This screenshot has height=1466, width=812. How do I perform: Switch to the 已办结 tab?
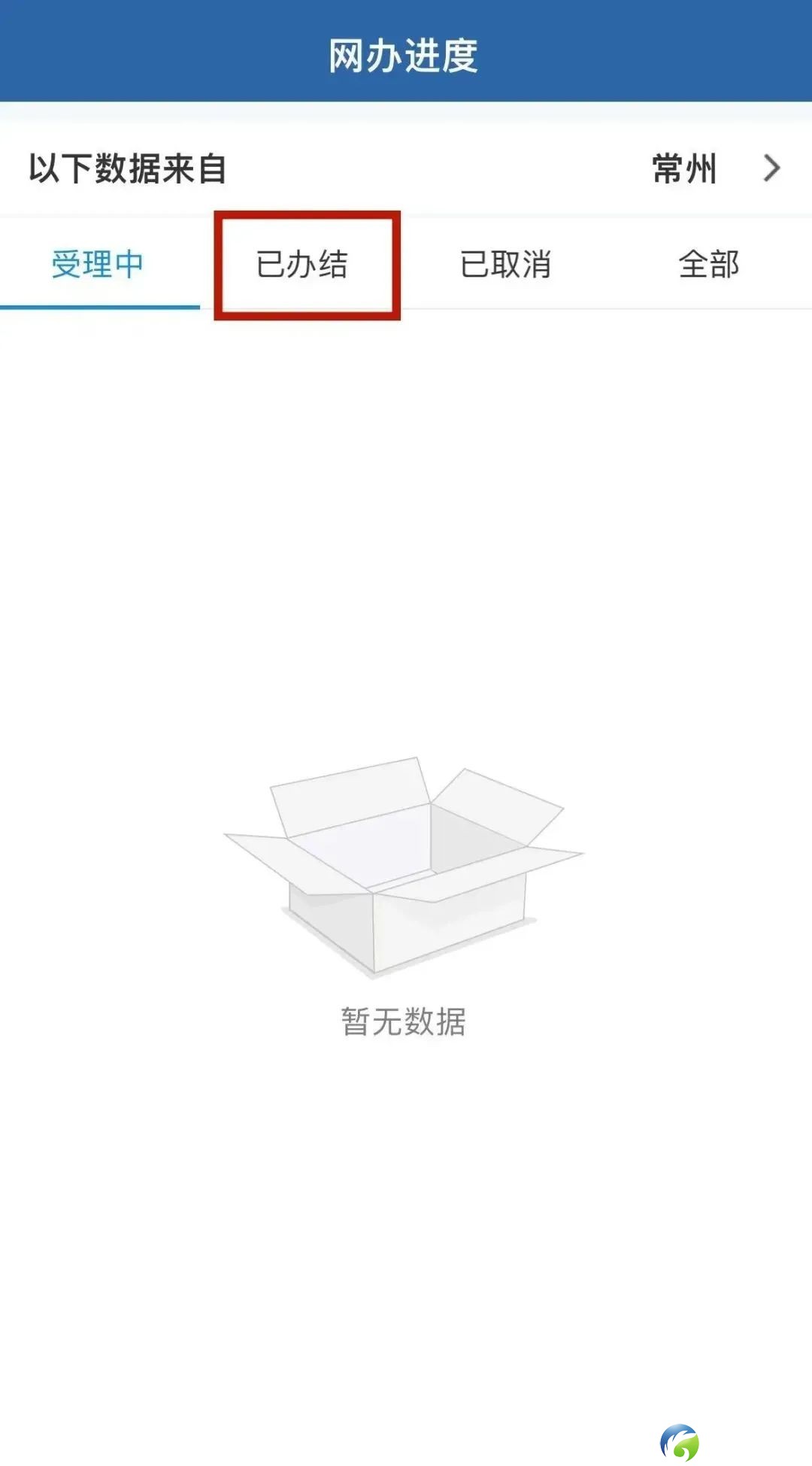click(x=302, y=265)
